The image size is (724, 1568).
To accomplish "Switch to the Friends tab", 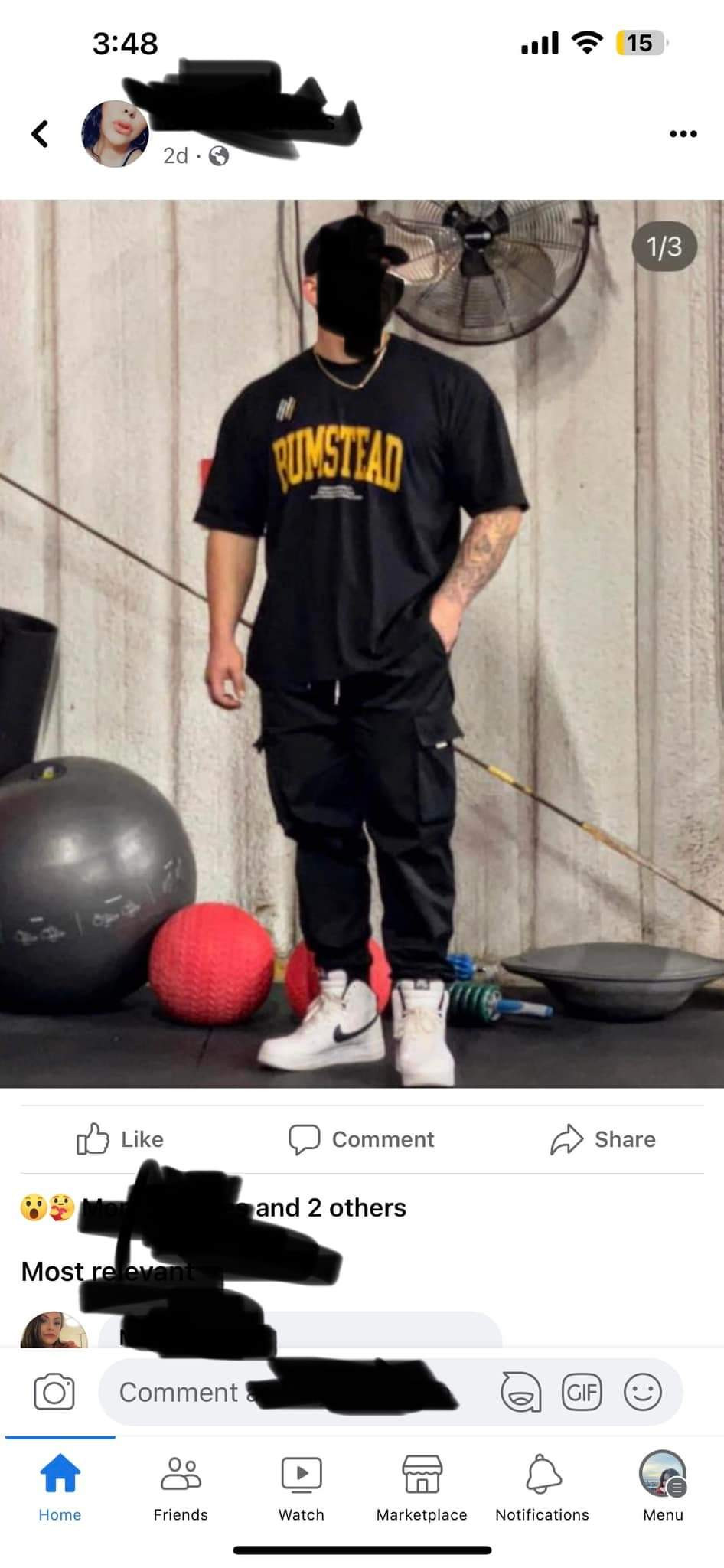I will [x=181, y=1487].
